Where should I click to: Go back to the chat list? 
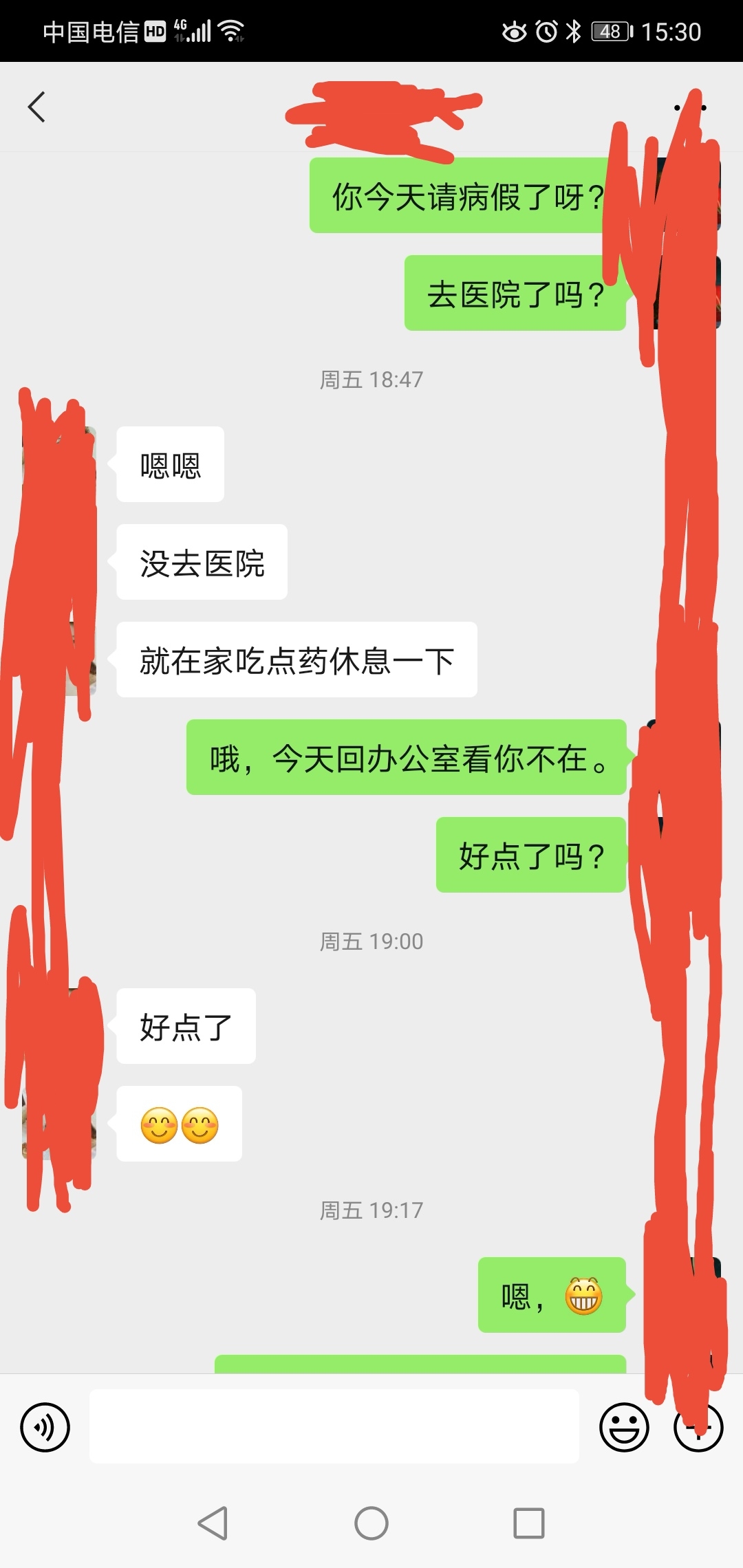pos(37,107)
